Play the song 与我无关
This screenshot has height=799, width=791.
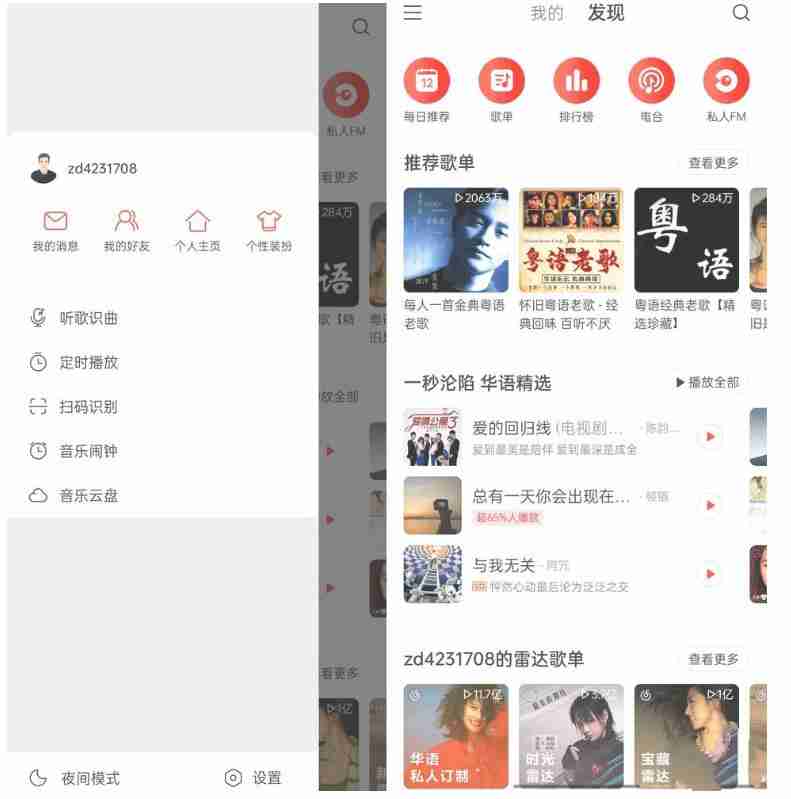[x=709, y=574]
